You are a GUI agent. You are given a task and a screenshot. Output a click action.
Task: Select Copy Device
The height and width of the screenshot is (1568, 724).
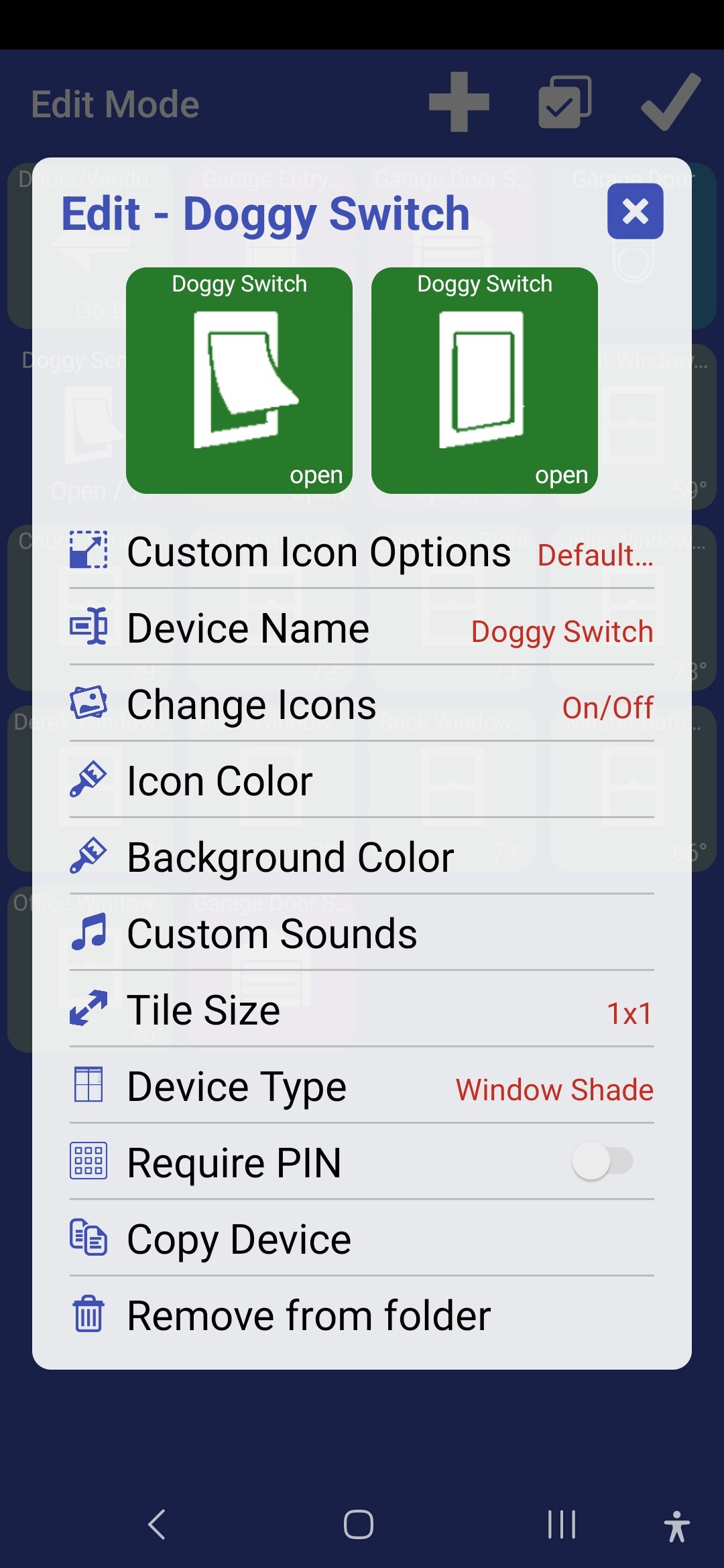[x=362, y=1240]
